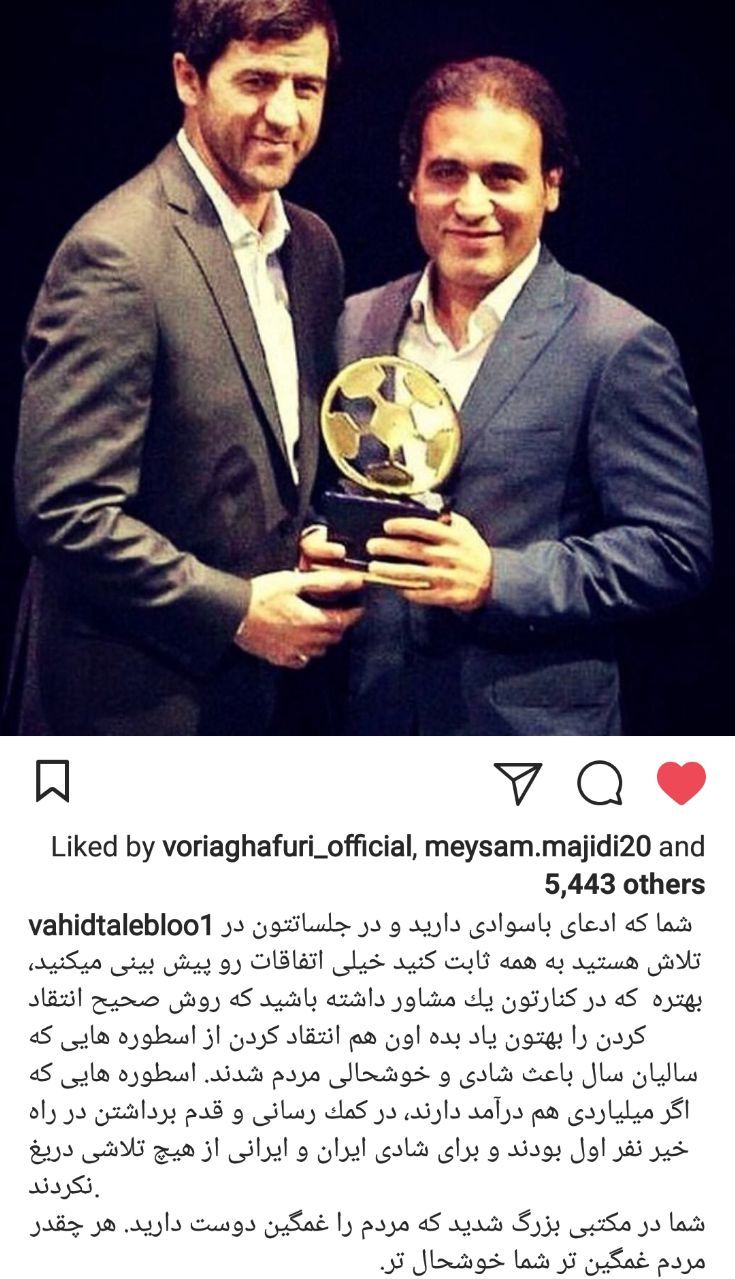View the 5,443 others who liked

tap(624, 884)
